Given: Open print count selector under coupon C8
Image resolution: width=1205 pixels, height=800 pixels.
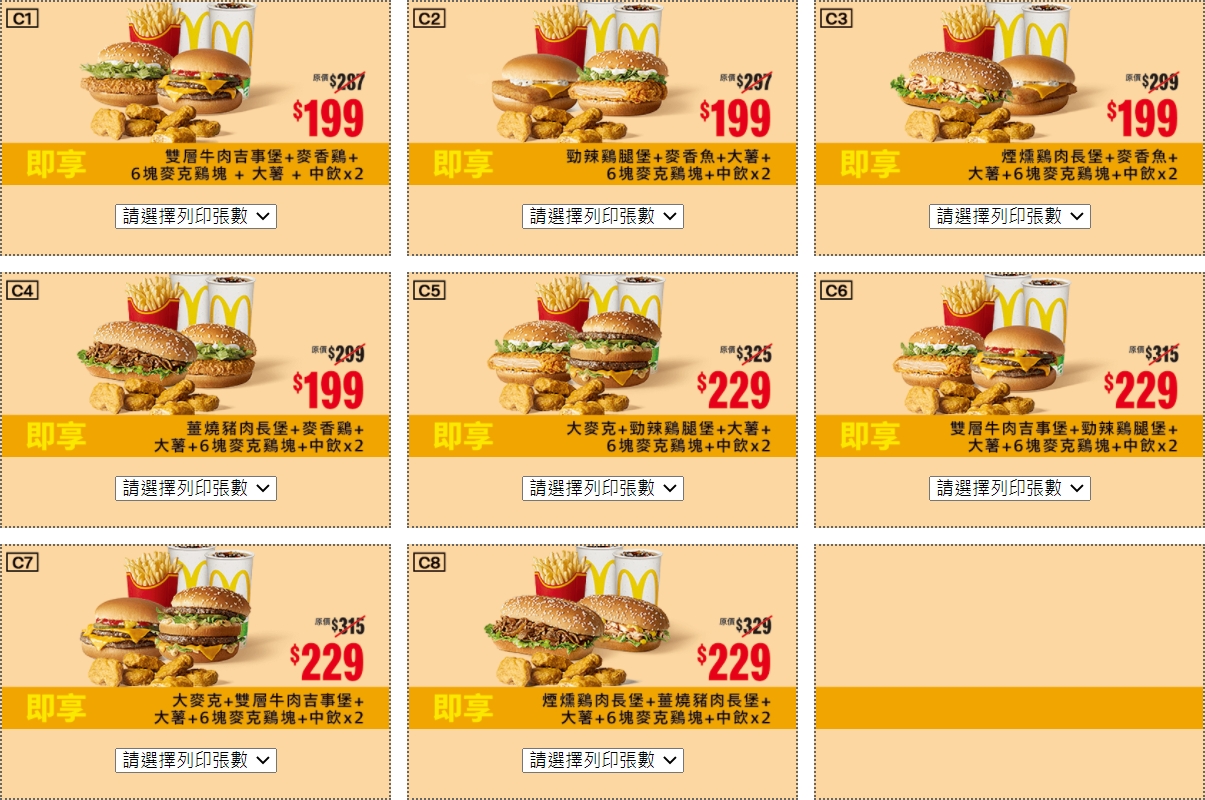Looking at the screenshot, I should point(603,760).
